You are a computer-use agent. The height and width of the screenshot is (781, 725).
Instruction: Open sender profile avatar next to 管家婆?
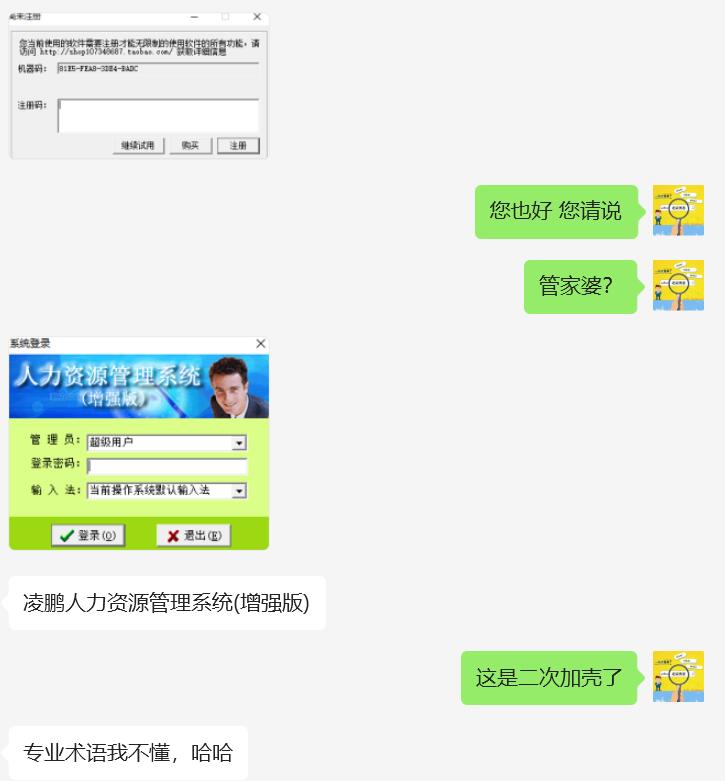coord(678,286)
